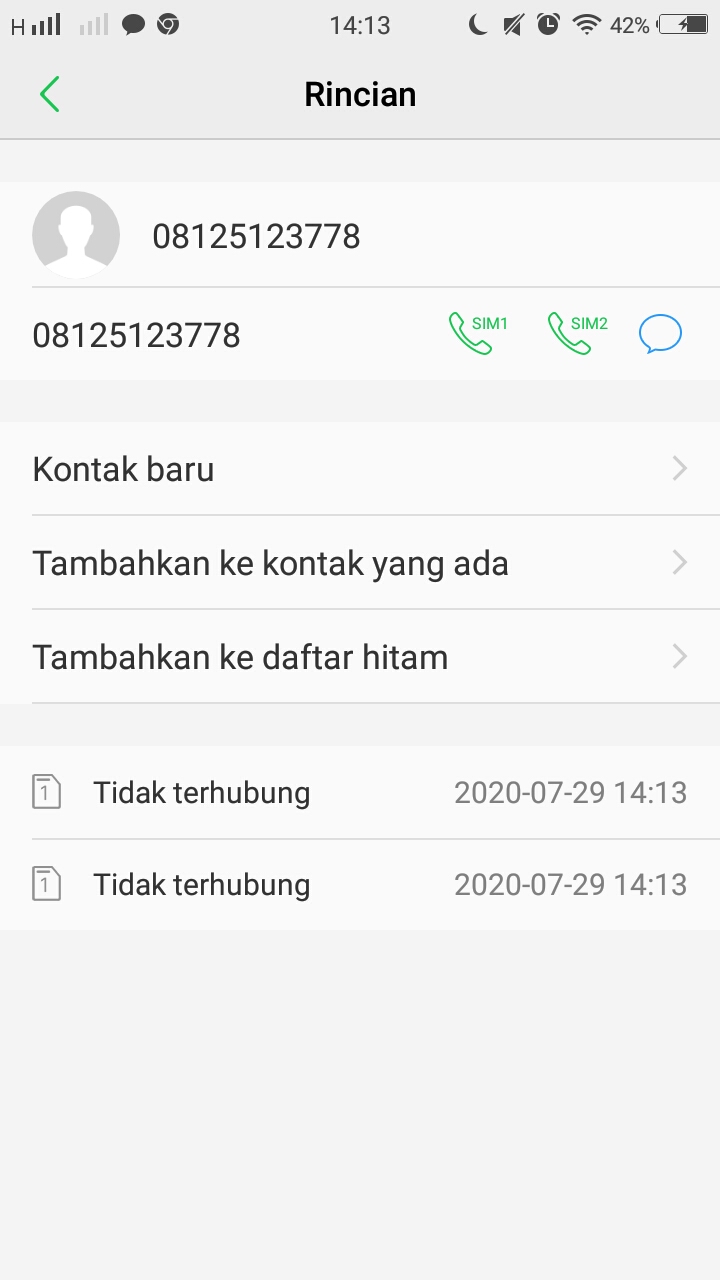Image resolution: width=720 pixels, height=1280 pixels.
Task: Select the SIM1 badge on the first call log
Action: tap(46, 791)
